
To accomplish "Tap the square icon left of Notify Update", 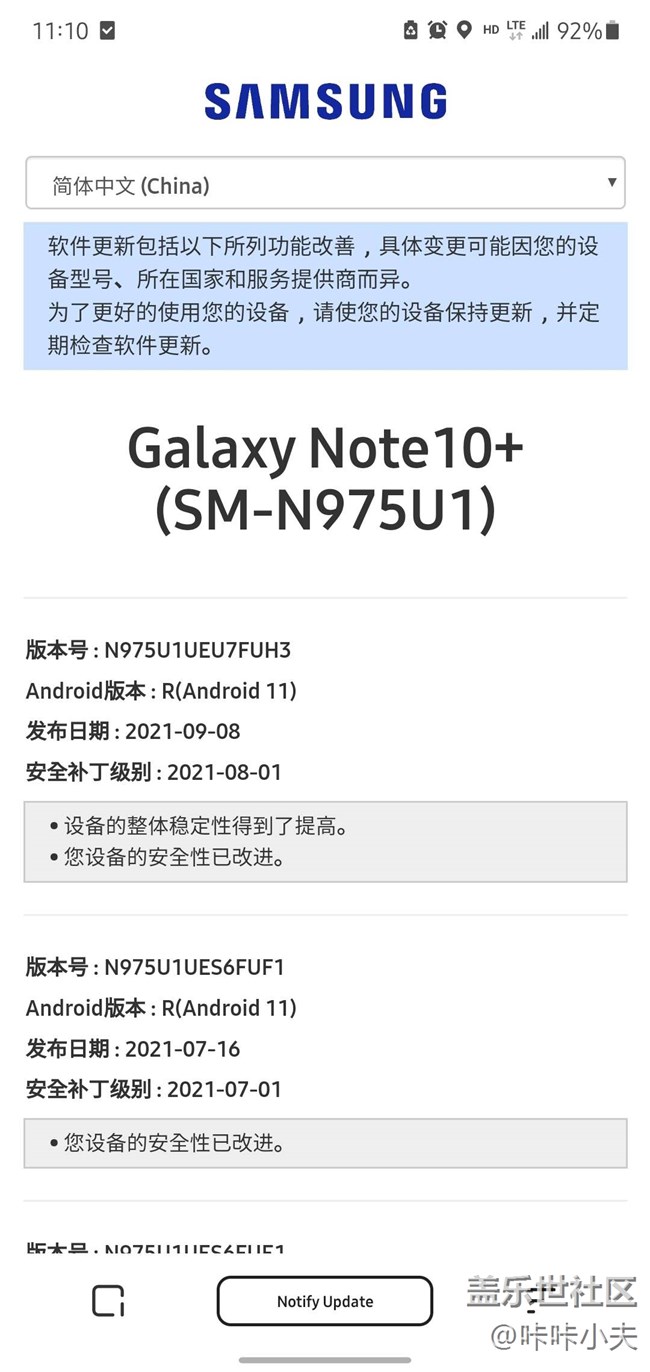I will point(108,1300).
